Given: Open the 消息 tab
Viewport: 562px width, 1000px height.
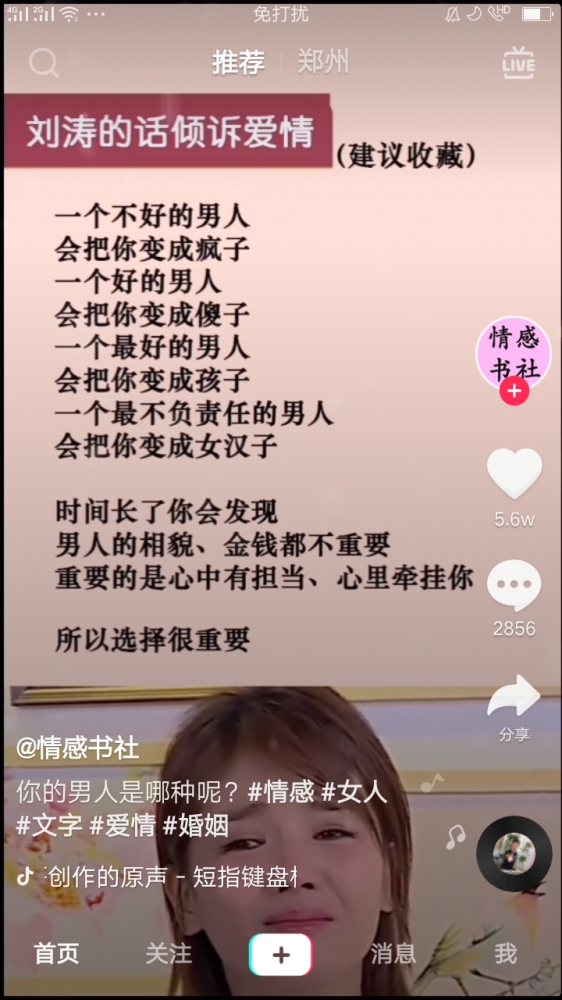Looking at the screenshot, I should (x=393, y=953).
